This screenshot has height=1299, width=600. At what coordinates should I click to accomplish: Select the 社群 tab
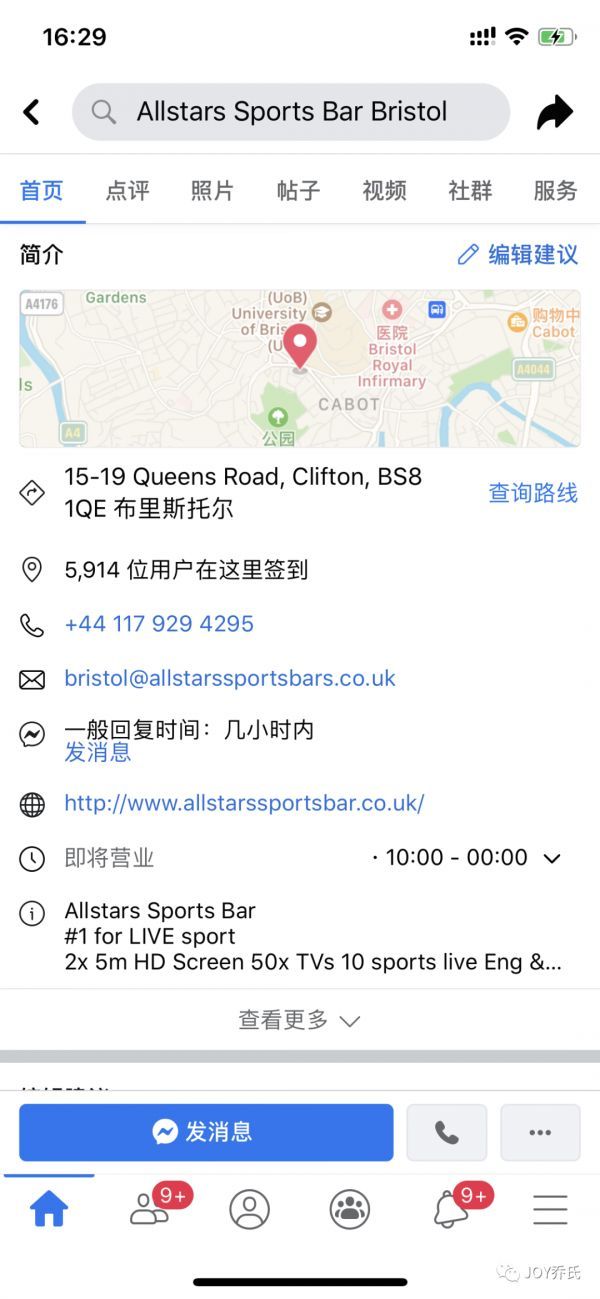[470, 190]
